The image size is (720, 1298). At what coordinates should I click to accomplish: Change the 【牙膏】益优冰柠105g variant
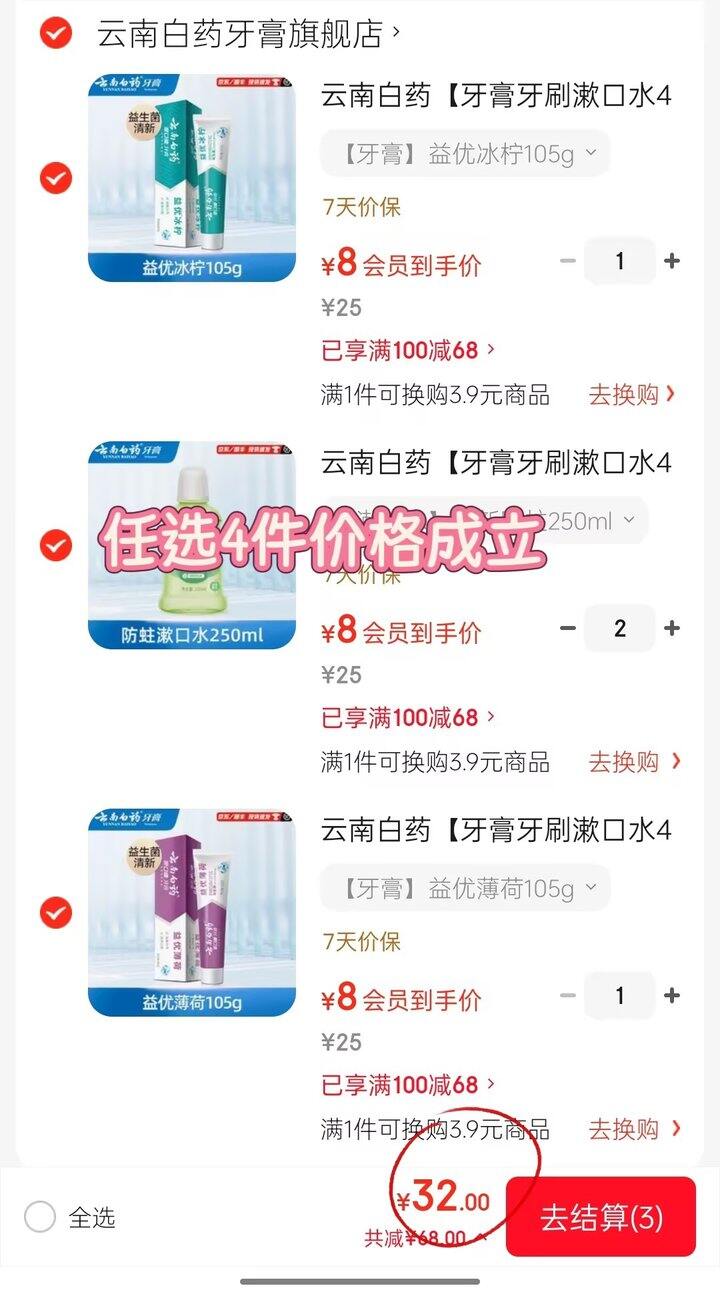465,154
